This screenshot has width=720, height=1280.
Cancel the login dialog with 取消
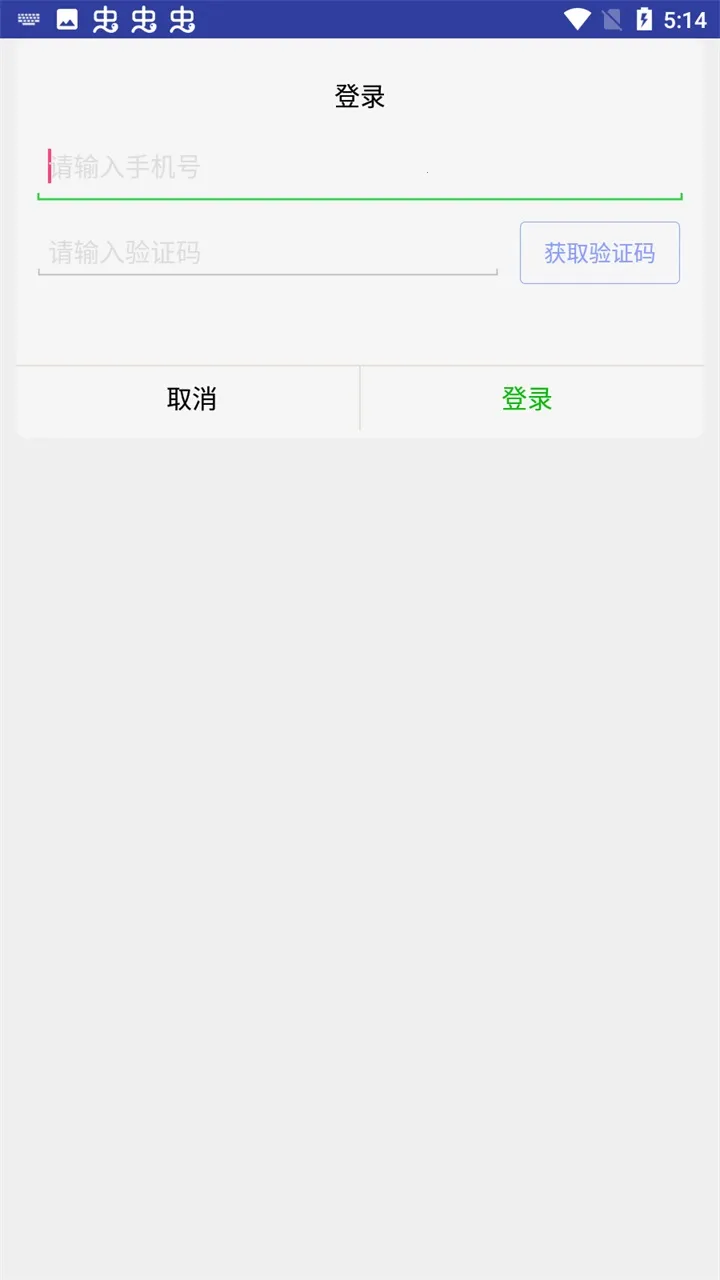pos(190,399)
